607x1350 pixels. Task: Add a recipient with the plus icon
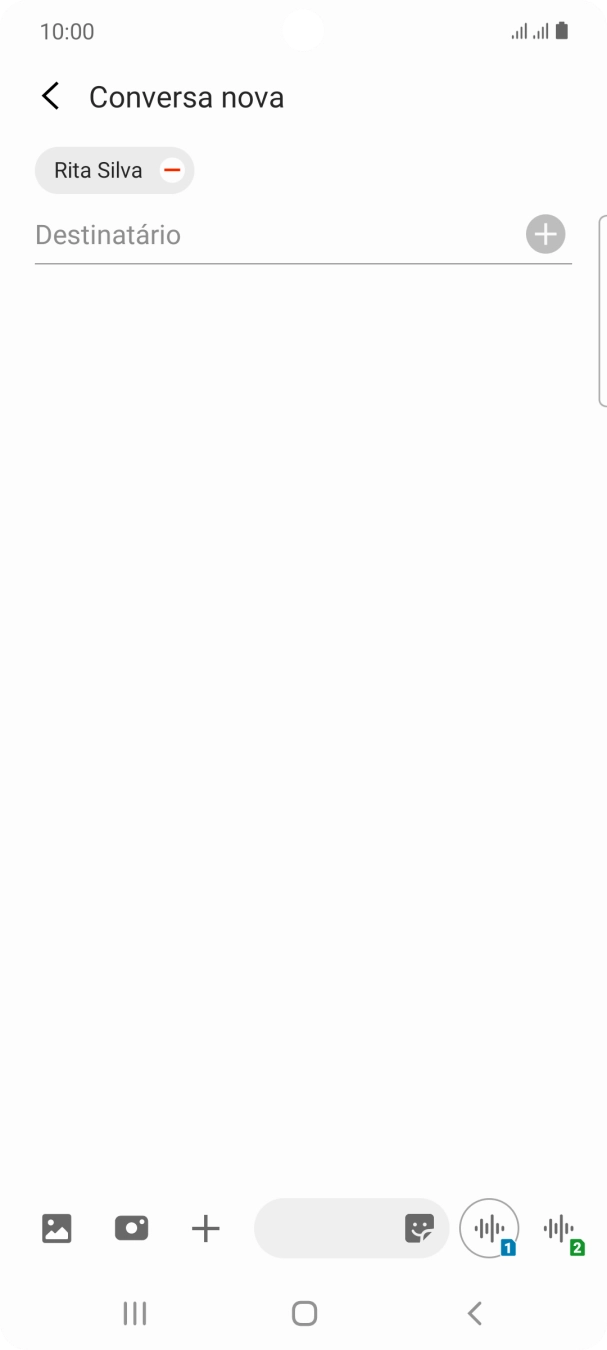(x=545, y=235)
